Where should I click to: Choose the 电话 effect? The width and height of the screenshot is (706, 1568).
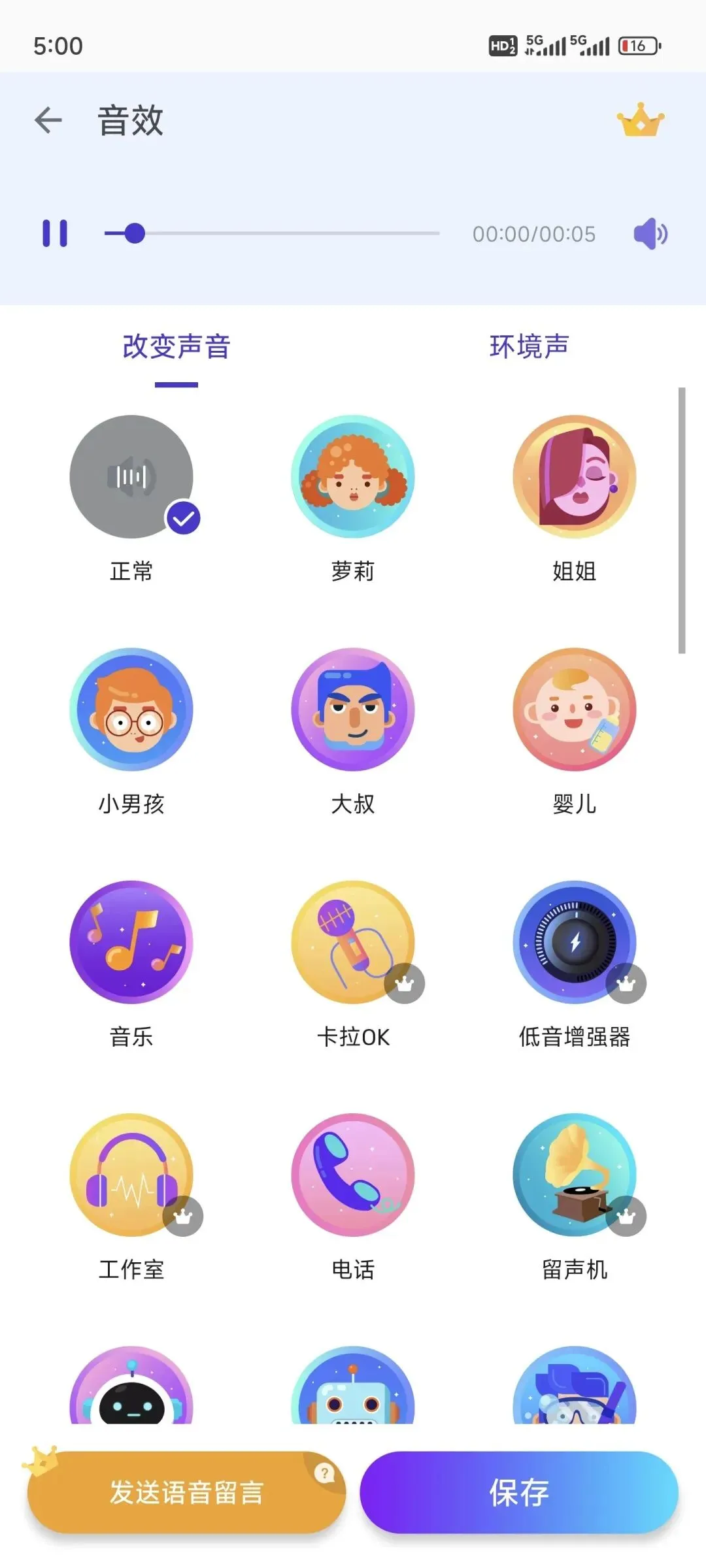(353, 1175)
